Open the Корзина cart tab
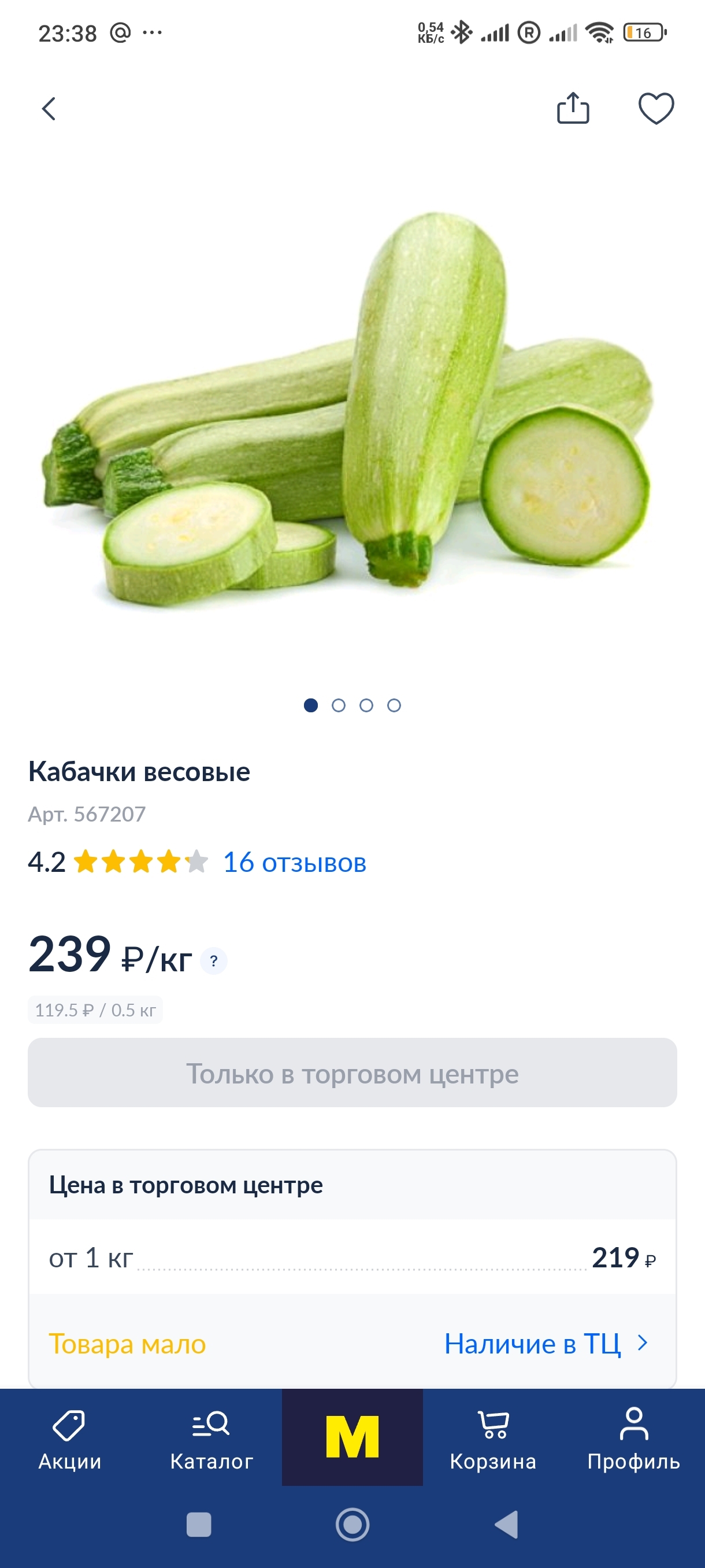 pyautogui.click(x=493, y=1438)
